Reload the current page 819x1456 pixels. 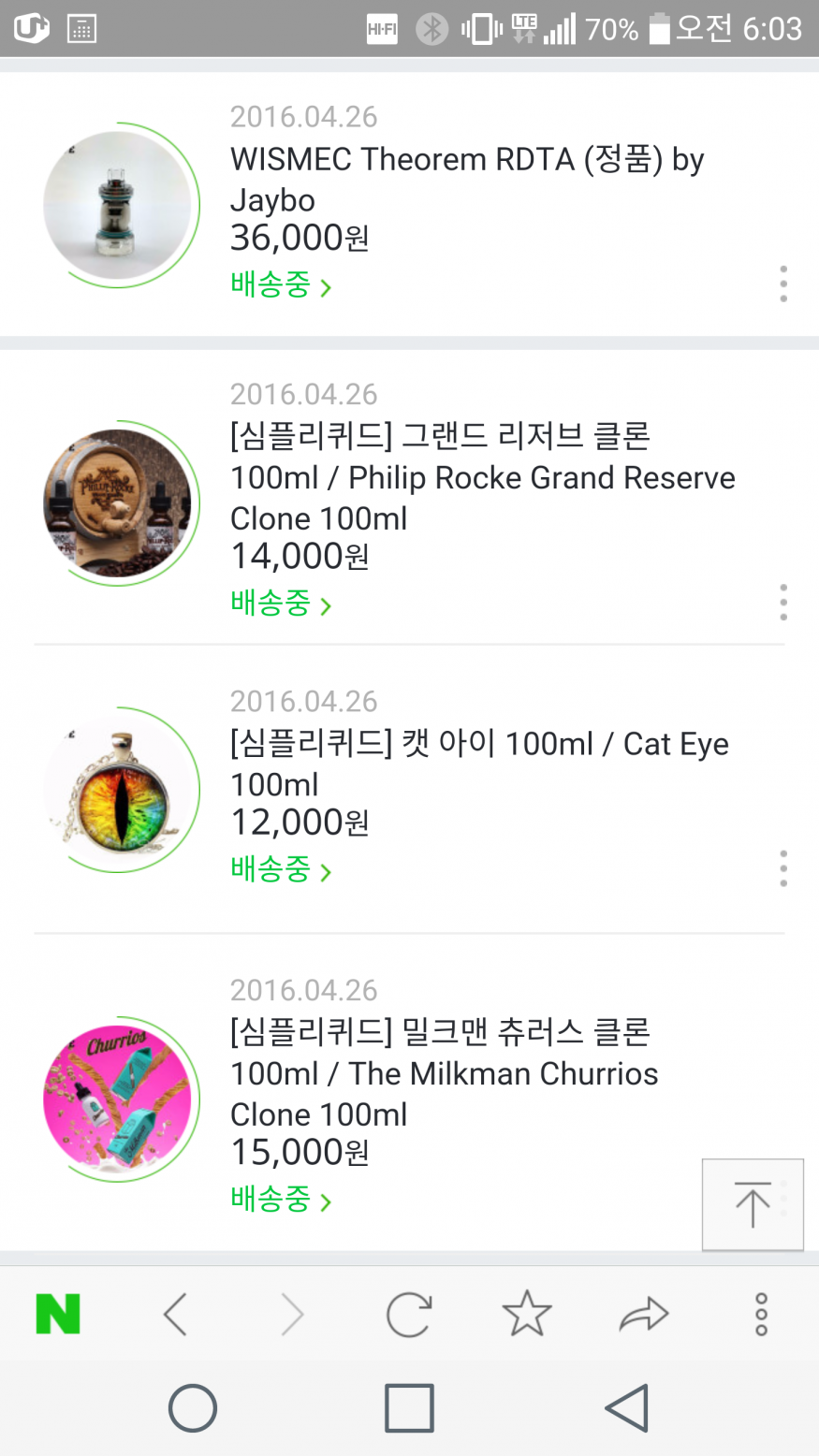(x=409, y=1315)
